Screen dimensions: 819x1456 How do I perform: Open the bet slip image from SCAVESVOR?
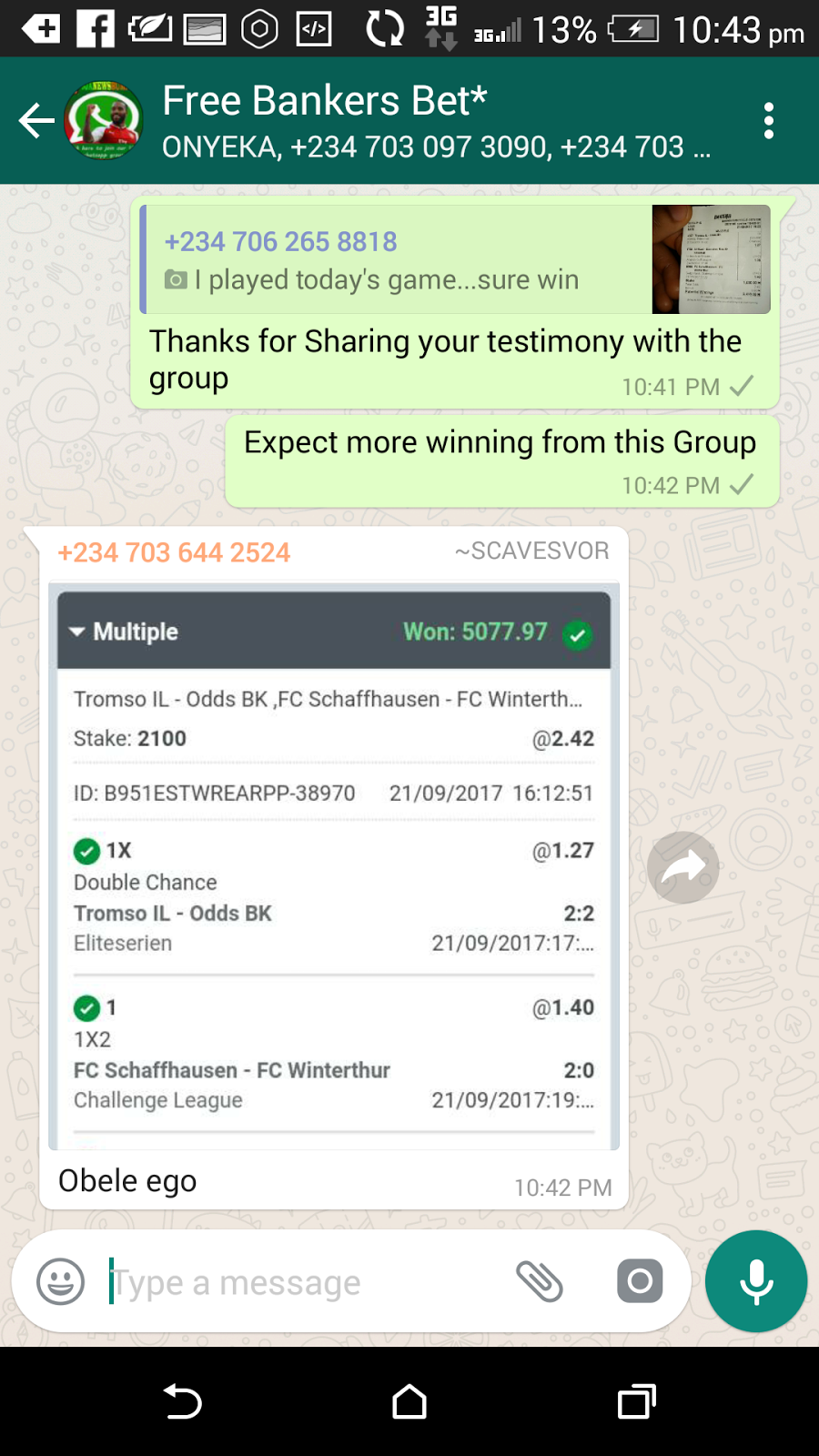click(x=334, y=866)
